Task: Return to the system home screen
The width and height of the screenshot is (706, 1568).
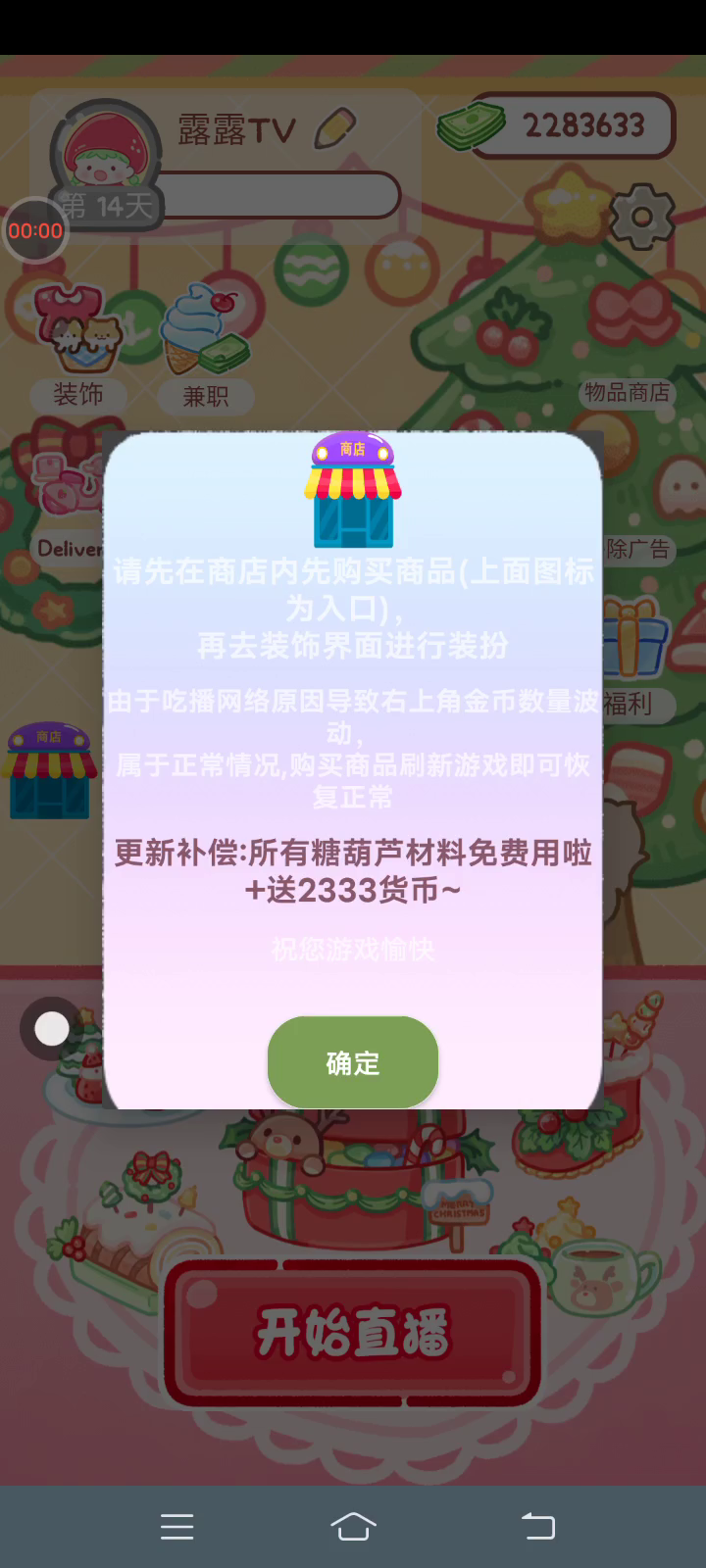Action: (353, 1526)
